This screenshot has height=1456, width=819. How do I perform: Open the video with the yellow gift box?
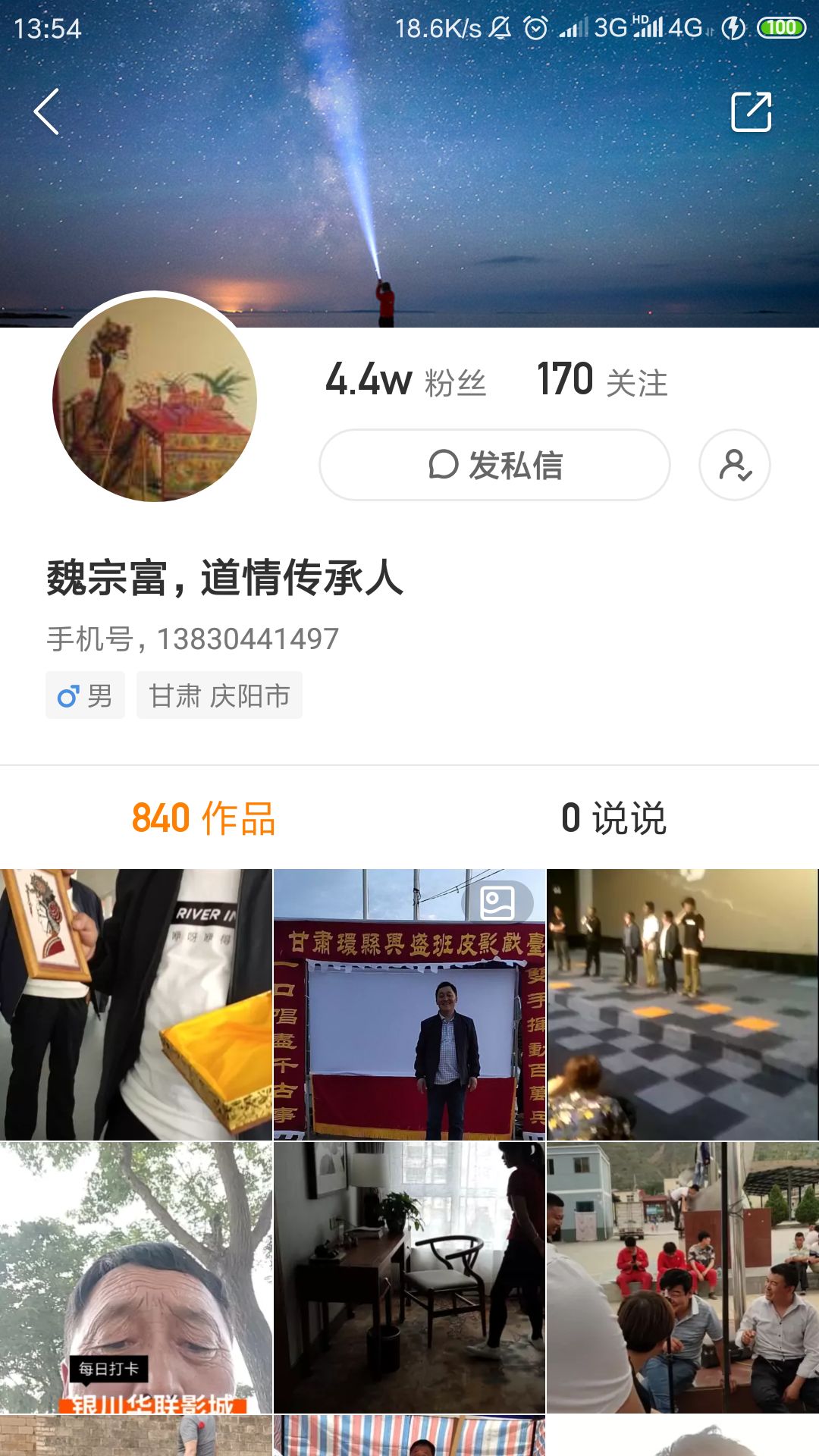pos(136,1004)
